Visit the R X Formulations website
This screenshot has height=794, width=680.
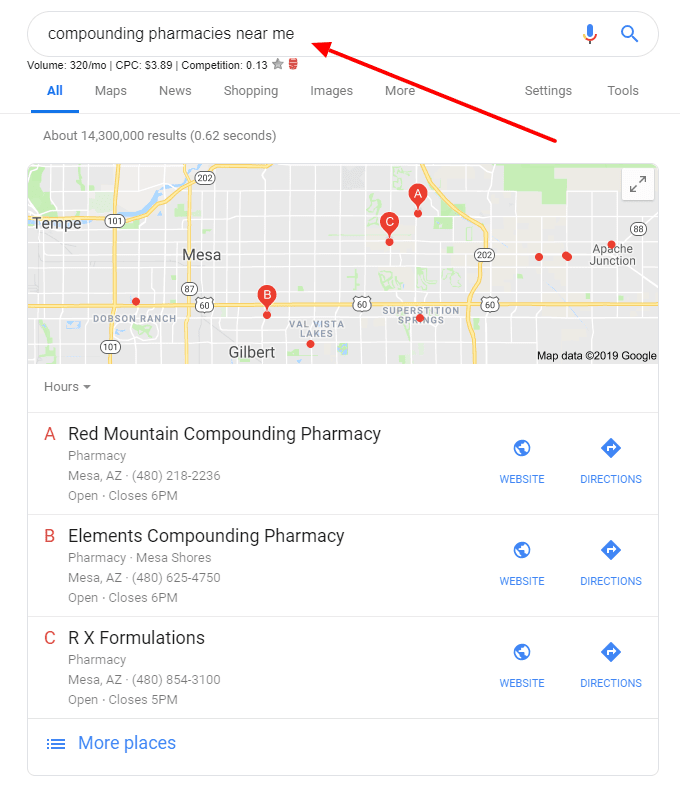click(x=522, y=665)
